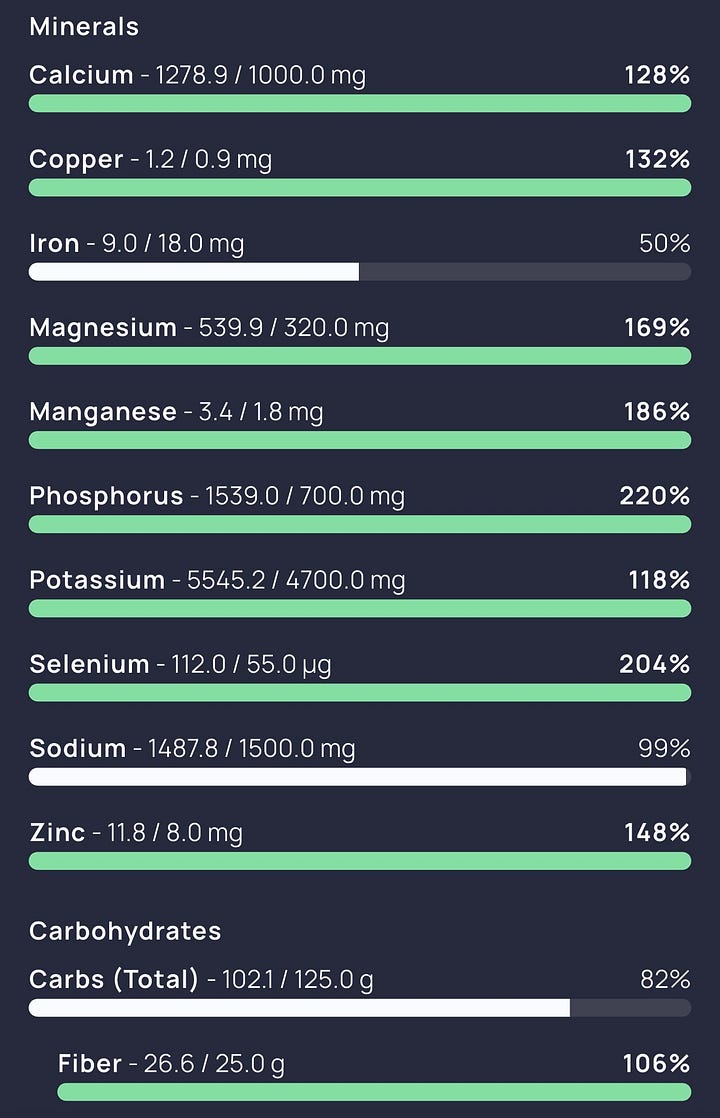Screen dimensions: 720x1118
Task: Select the Iron row at 50%
Action: coord(360,255)
